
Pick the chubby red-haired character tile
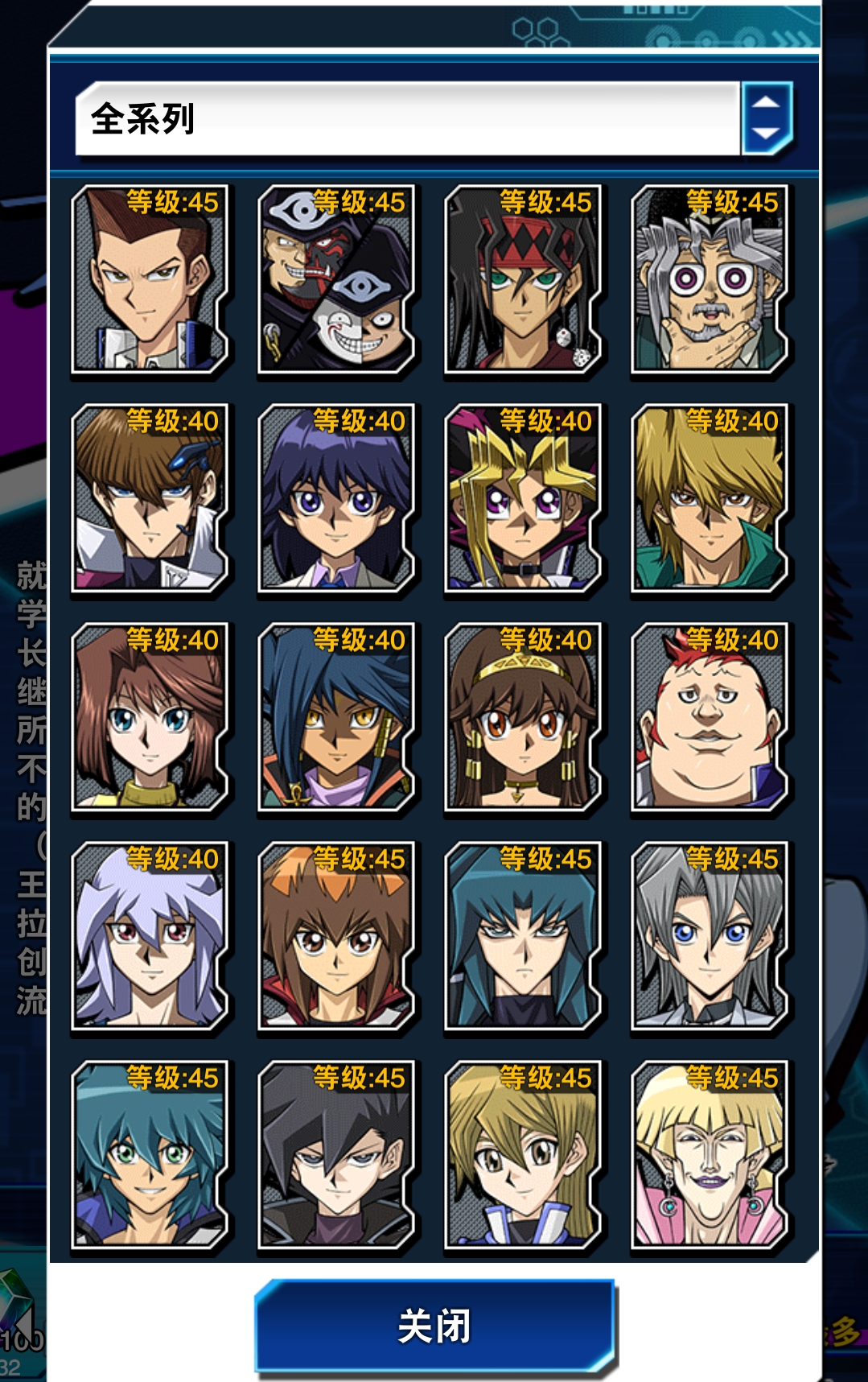[x=710, y=718]
